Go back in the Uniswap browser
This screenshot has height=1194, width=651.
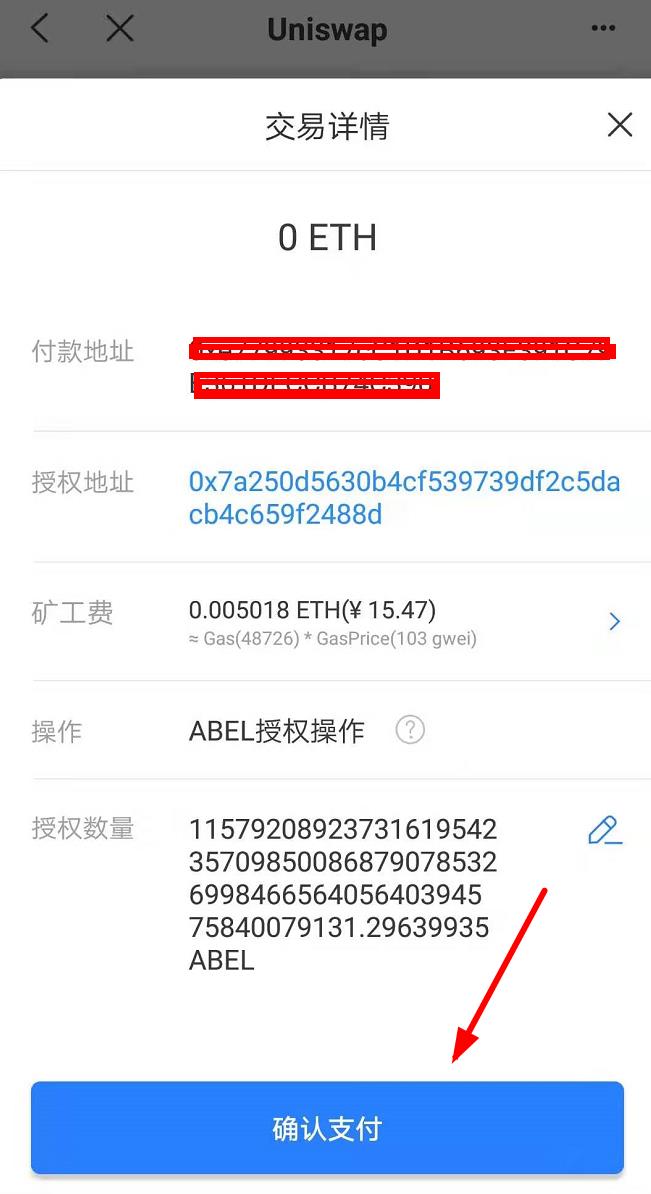[x=40, y=29]
